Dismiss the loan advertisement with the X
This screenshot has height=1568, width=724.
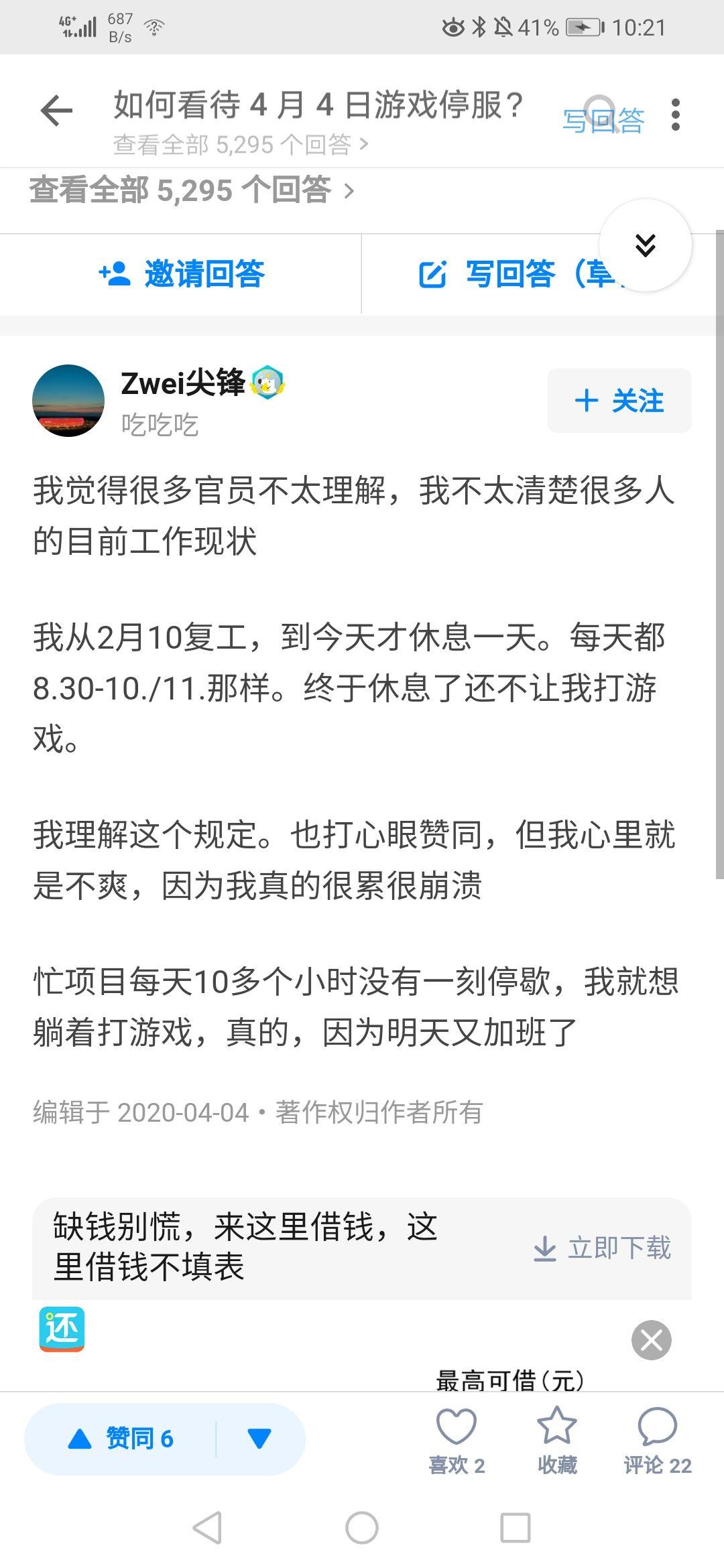point(651,1340)
